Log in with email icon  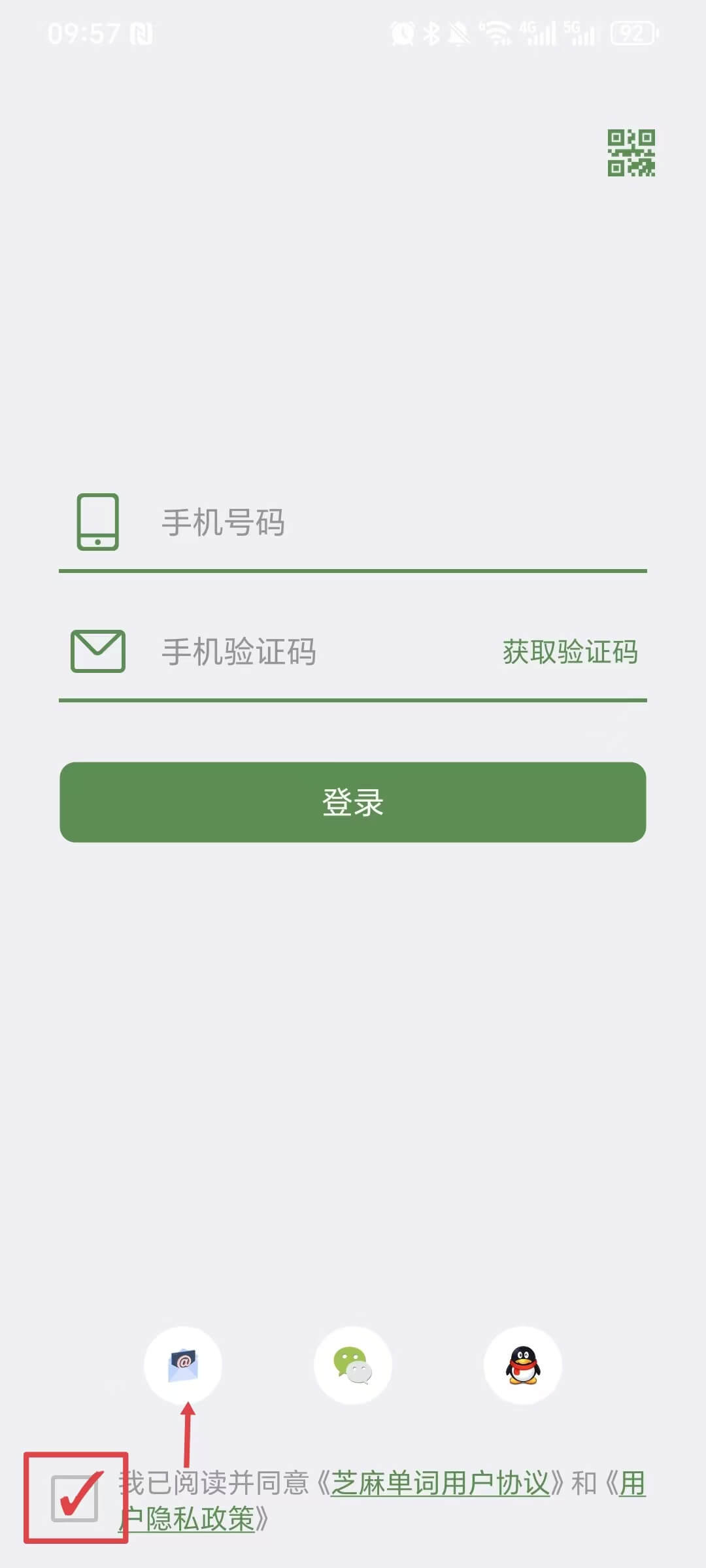183,1365
